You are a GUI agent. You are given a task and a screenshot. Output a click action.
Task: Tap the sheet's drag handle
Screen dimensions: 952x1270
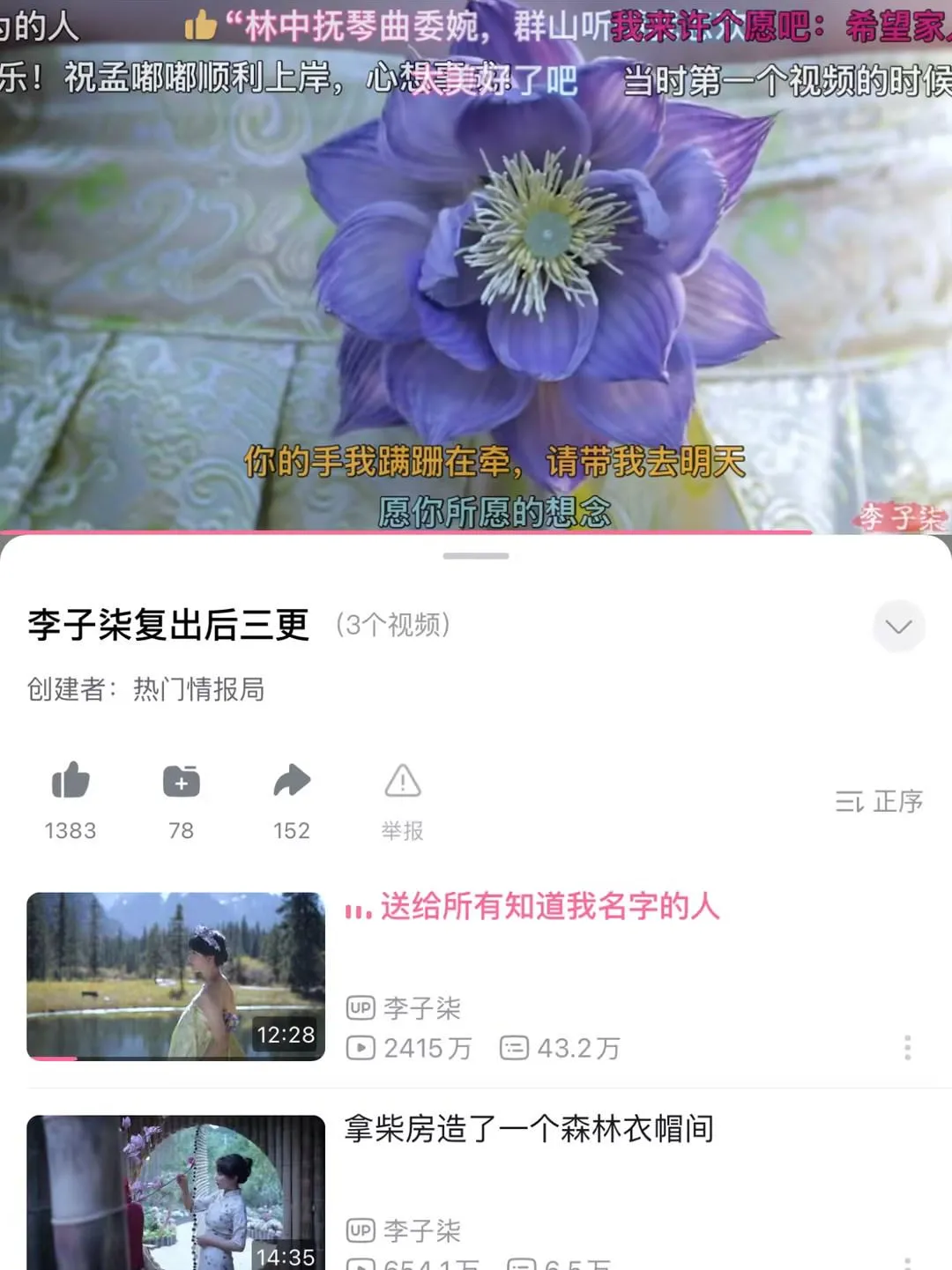point(476,556)
